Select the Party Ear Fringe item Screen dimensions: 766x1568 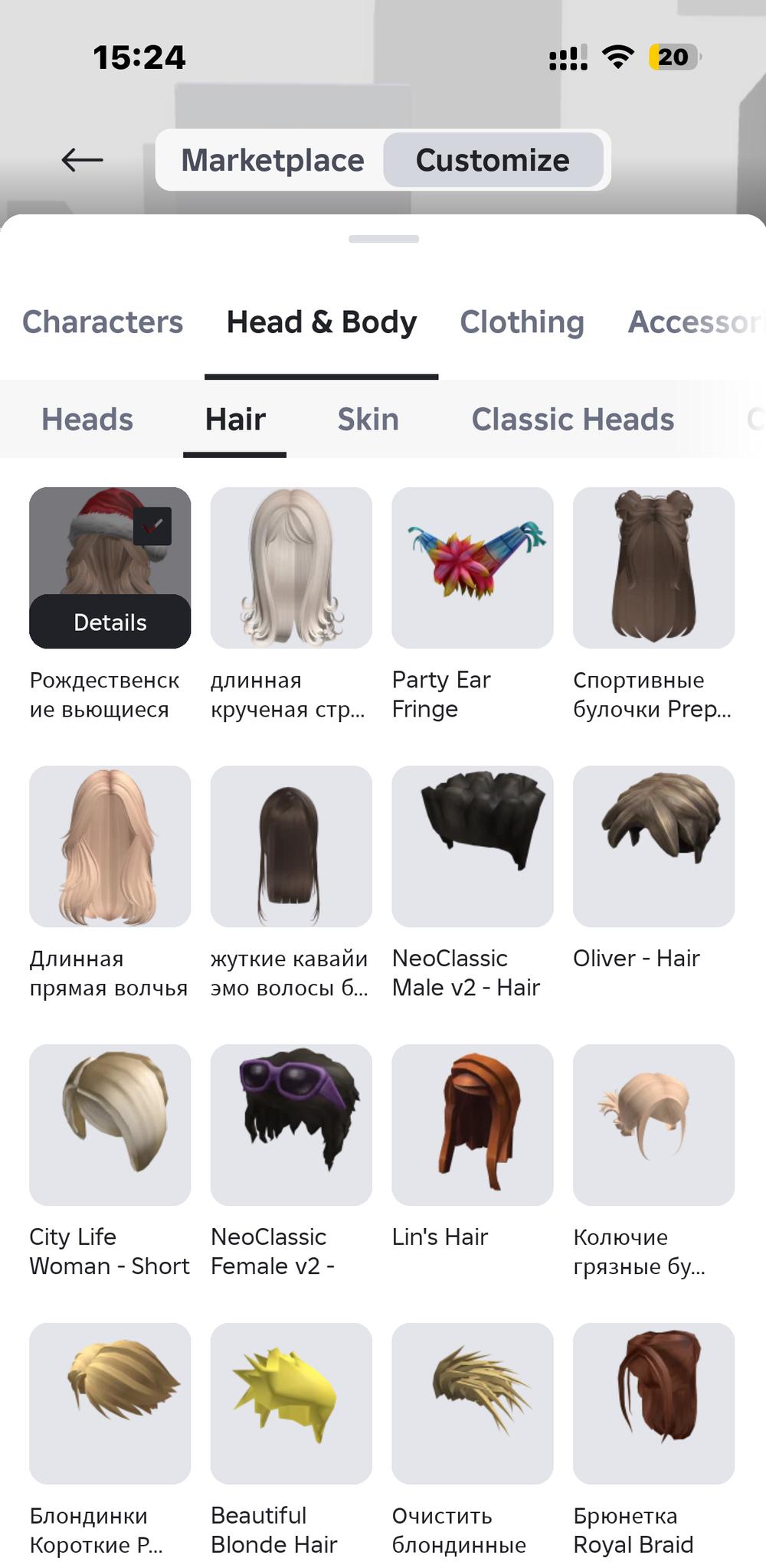pyautogui.click(x=473, y=568)
